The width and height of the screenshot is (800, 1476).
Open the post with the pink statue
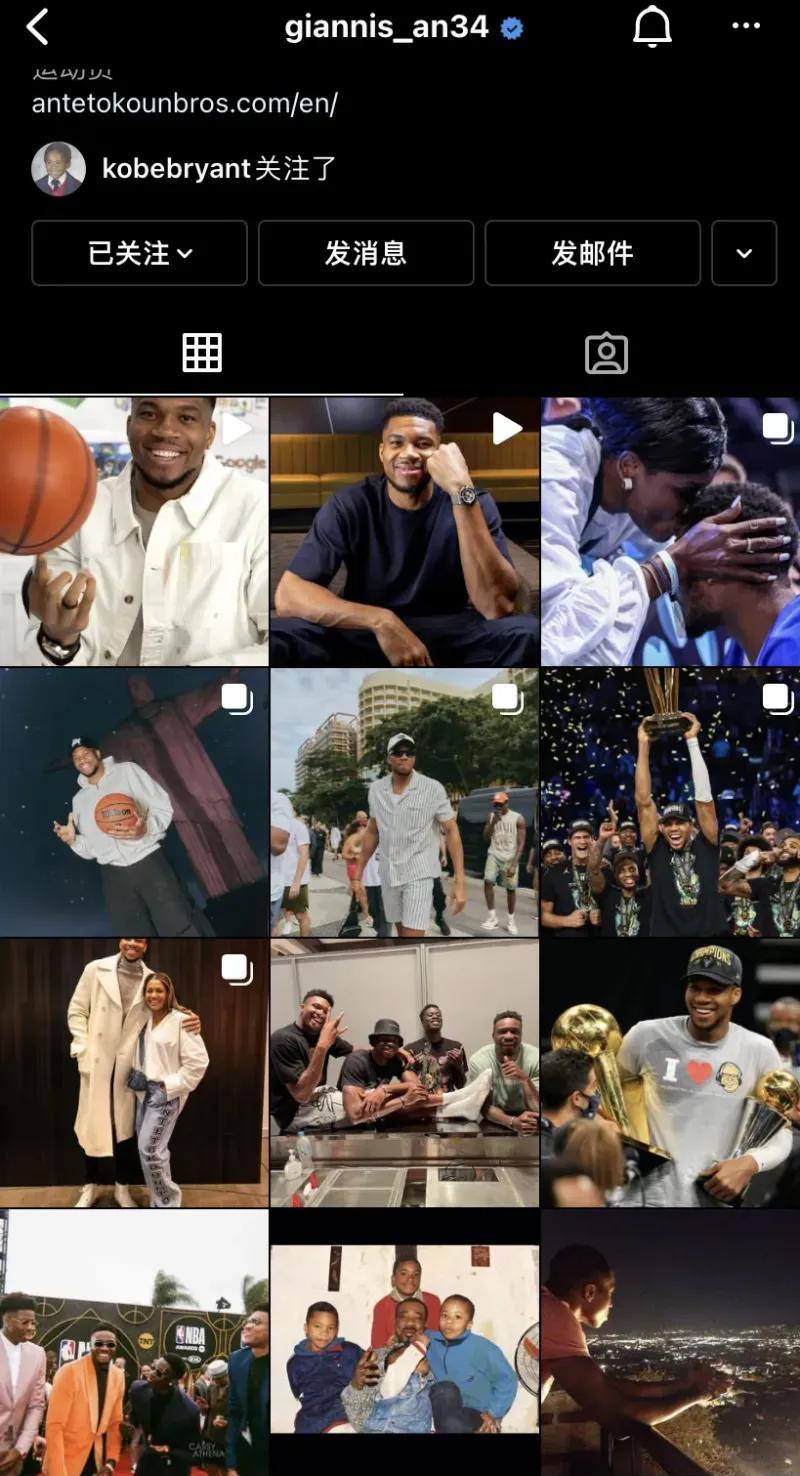click(x=134, y=802)
